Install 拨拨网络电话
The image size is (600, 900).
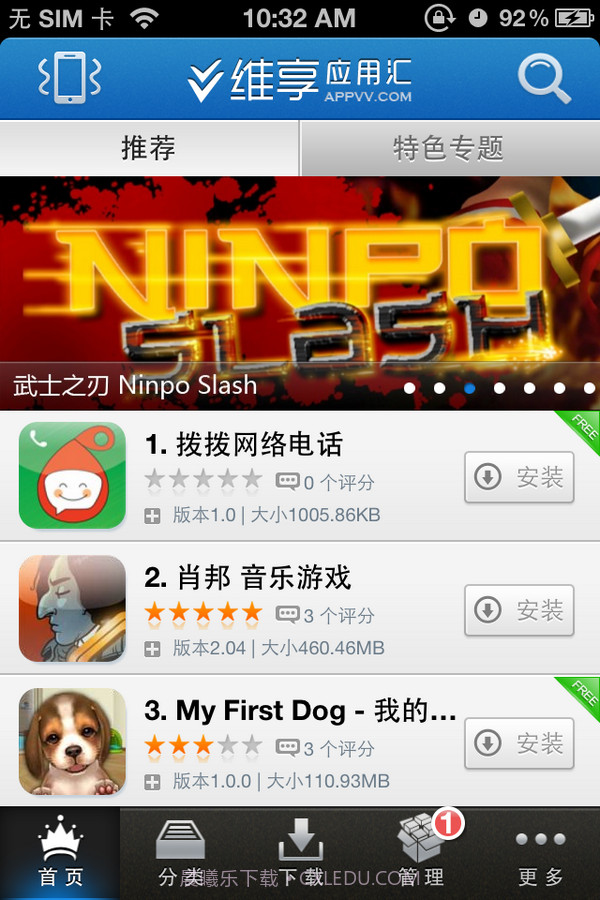tap(519, 478)
